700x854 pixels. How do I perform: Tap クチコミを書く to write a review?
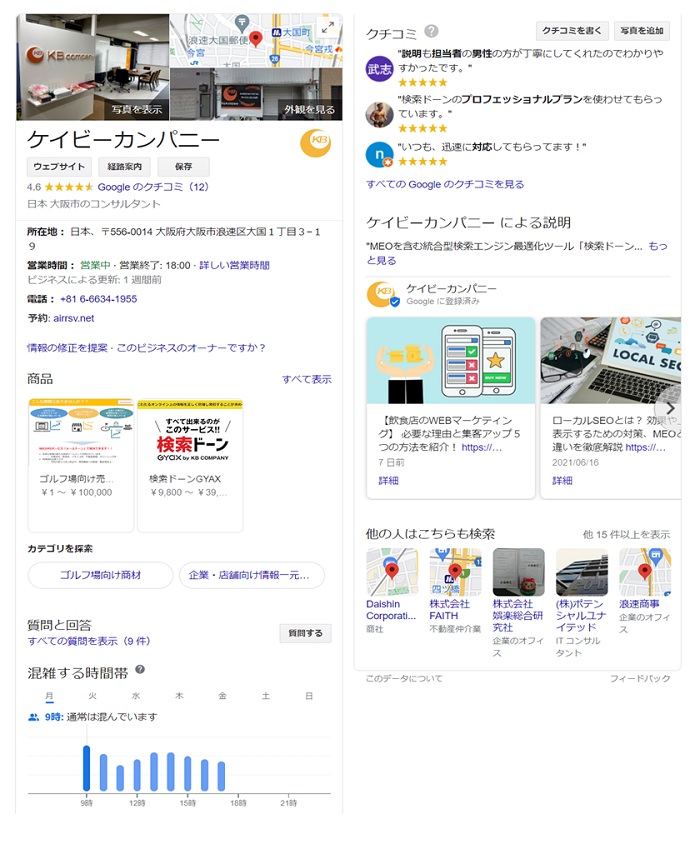tap(572, 31)
